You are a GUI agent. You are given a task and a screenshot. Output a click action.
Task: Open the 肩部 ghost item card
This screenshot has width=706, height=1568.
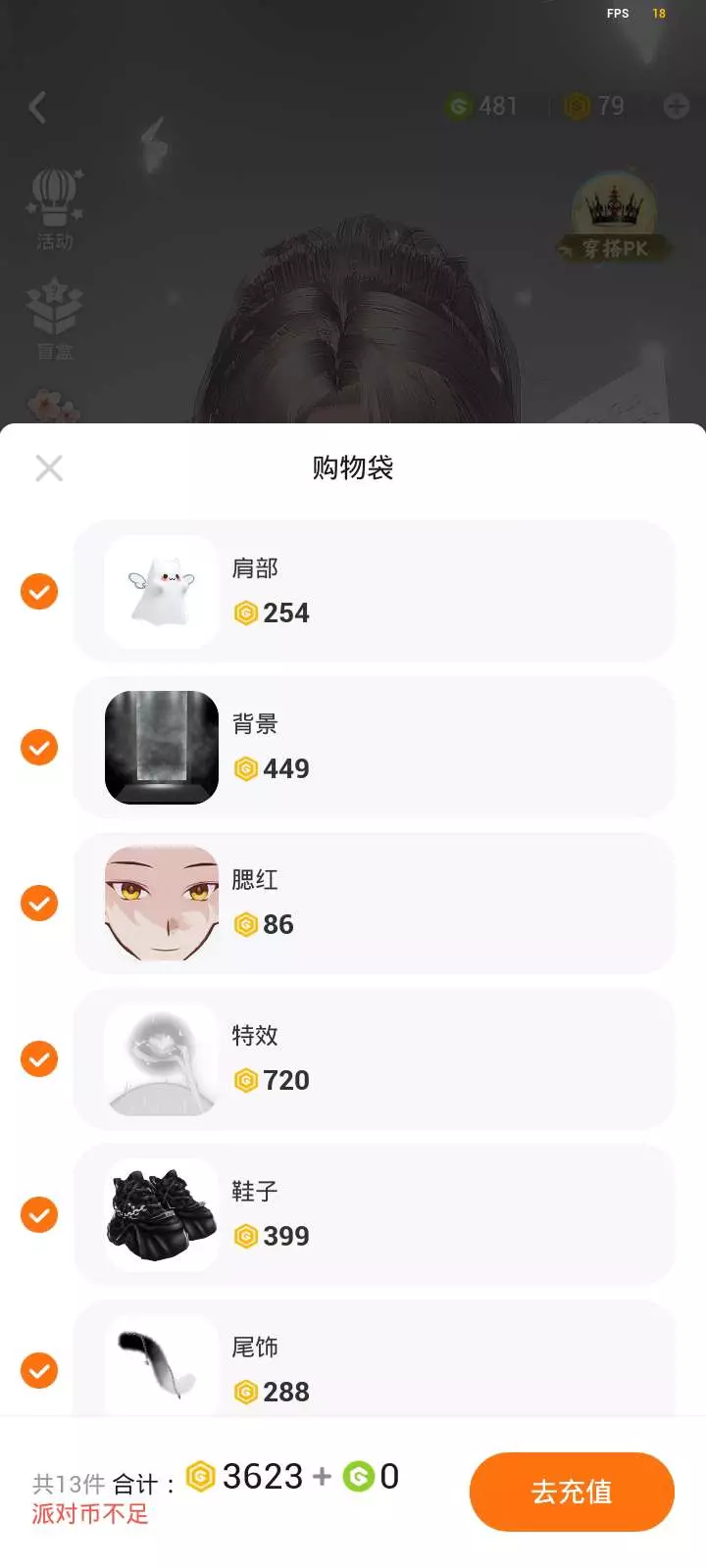pos(375,592)
